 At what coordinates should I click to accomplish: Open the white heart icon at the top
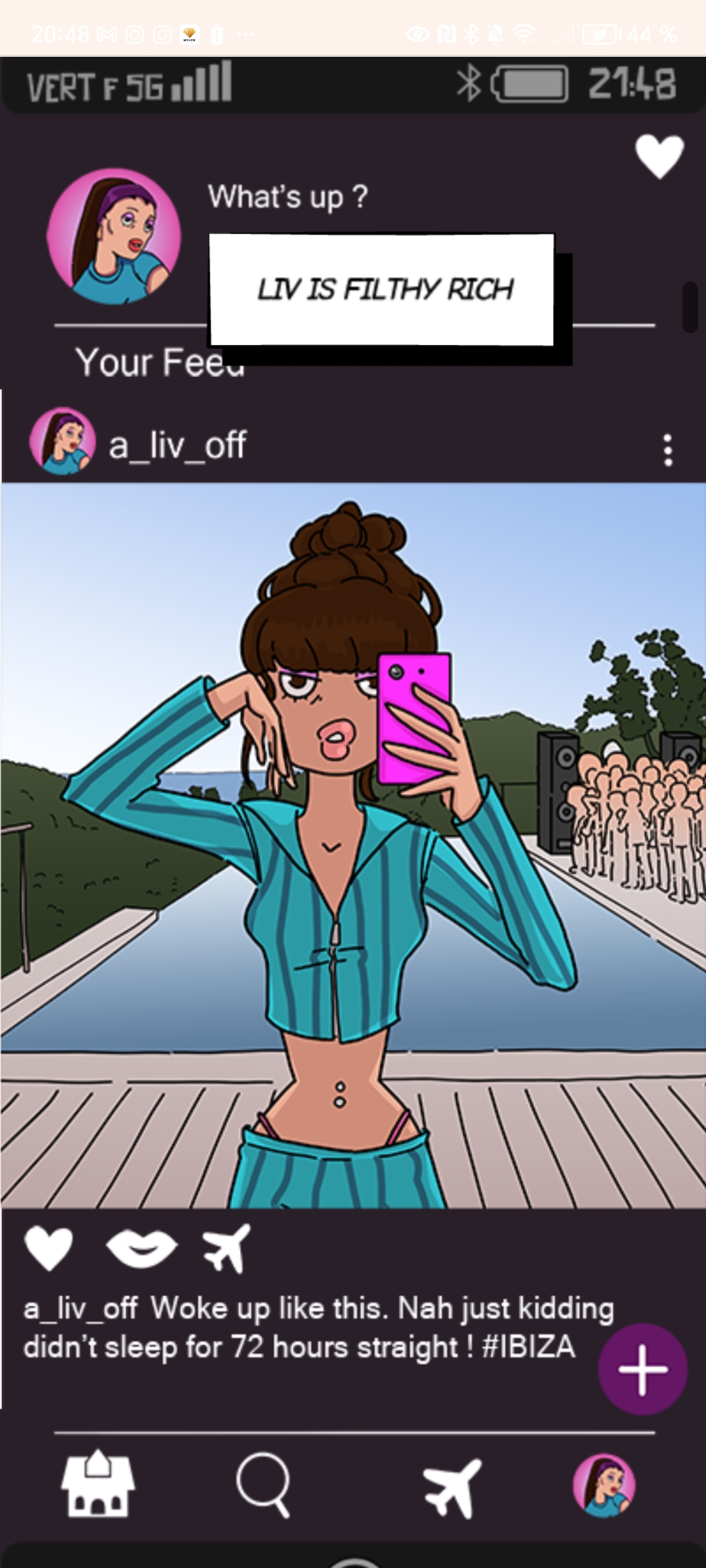659,156
